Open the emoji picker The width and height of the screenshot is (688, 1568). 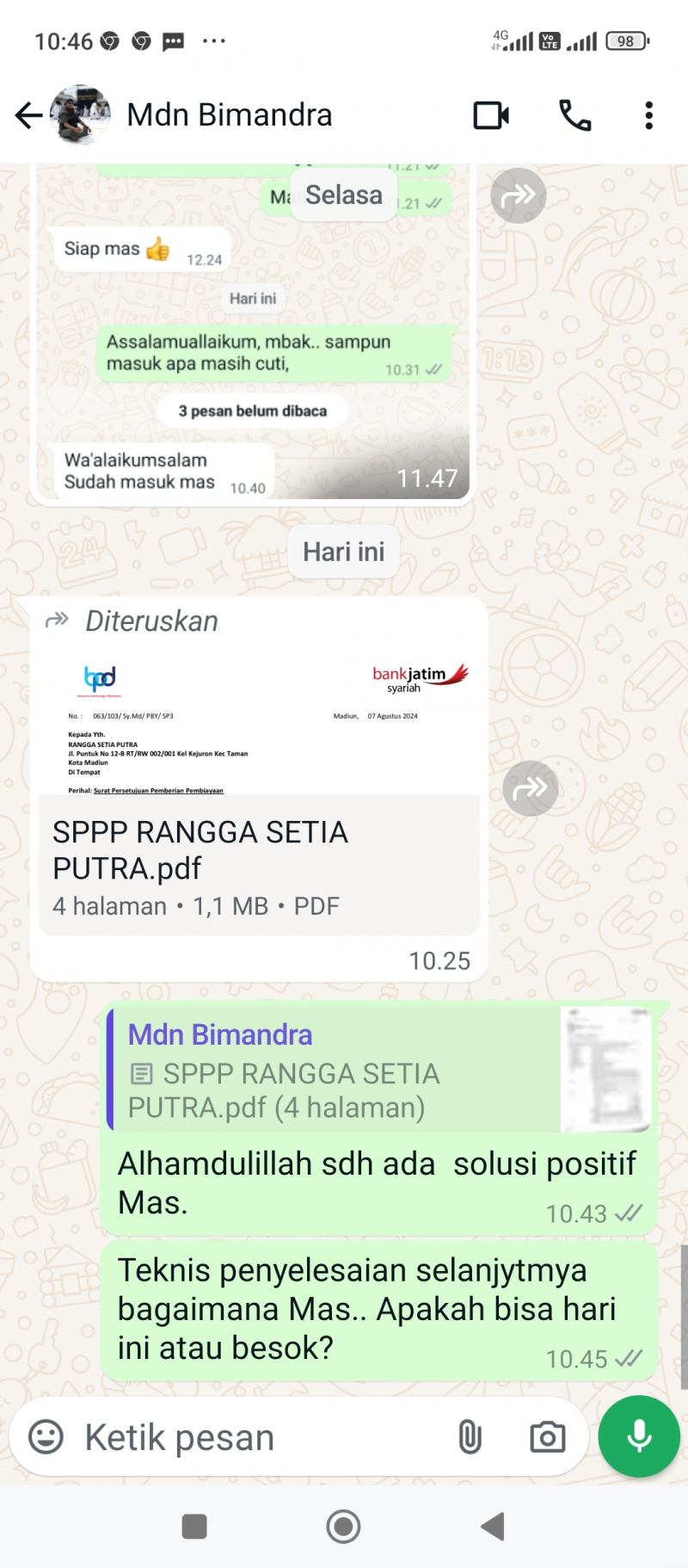46,1437
